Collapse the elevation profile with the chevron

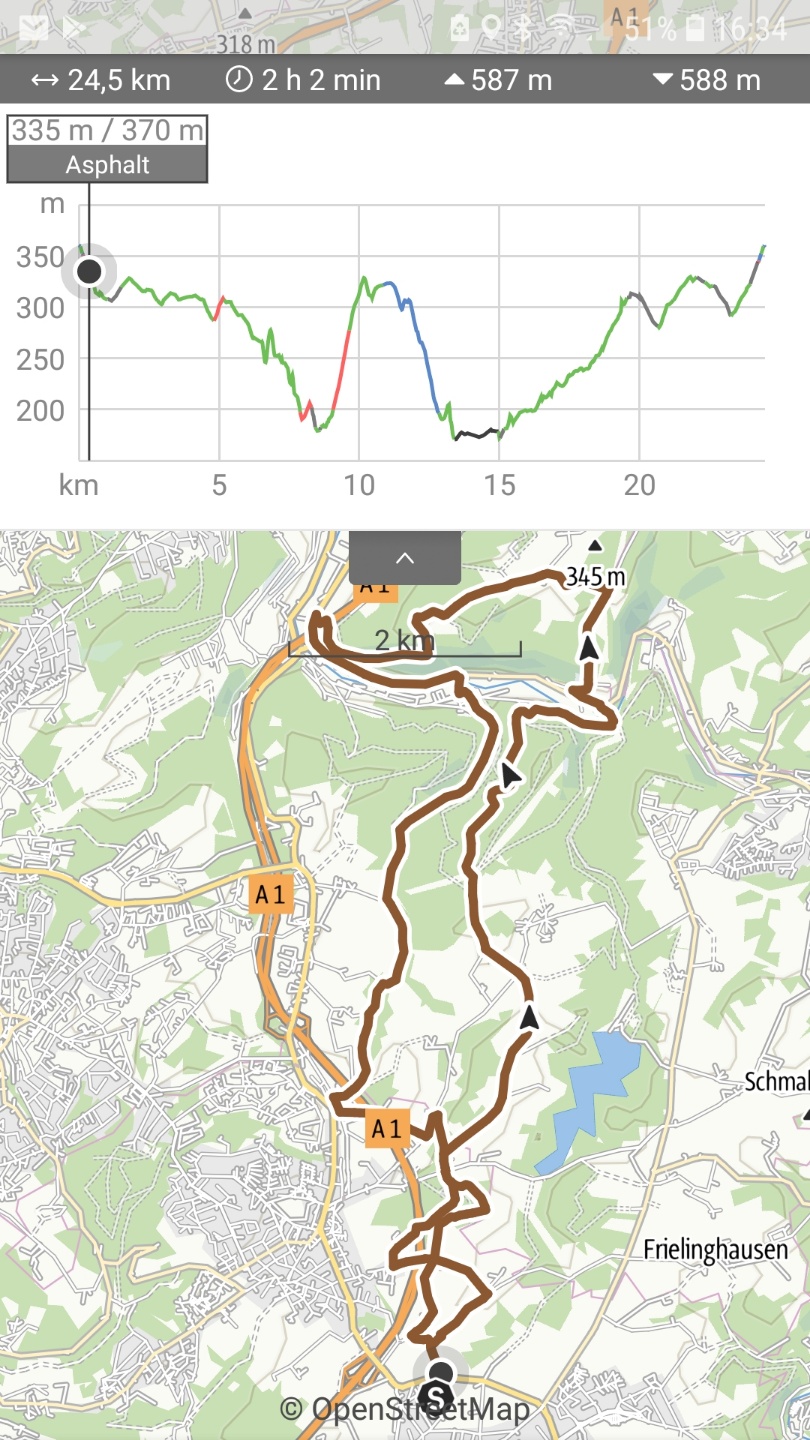pyautogui.click(x=404, y=558)
